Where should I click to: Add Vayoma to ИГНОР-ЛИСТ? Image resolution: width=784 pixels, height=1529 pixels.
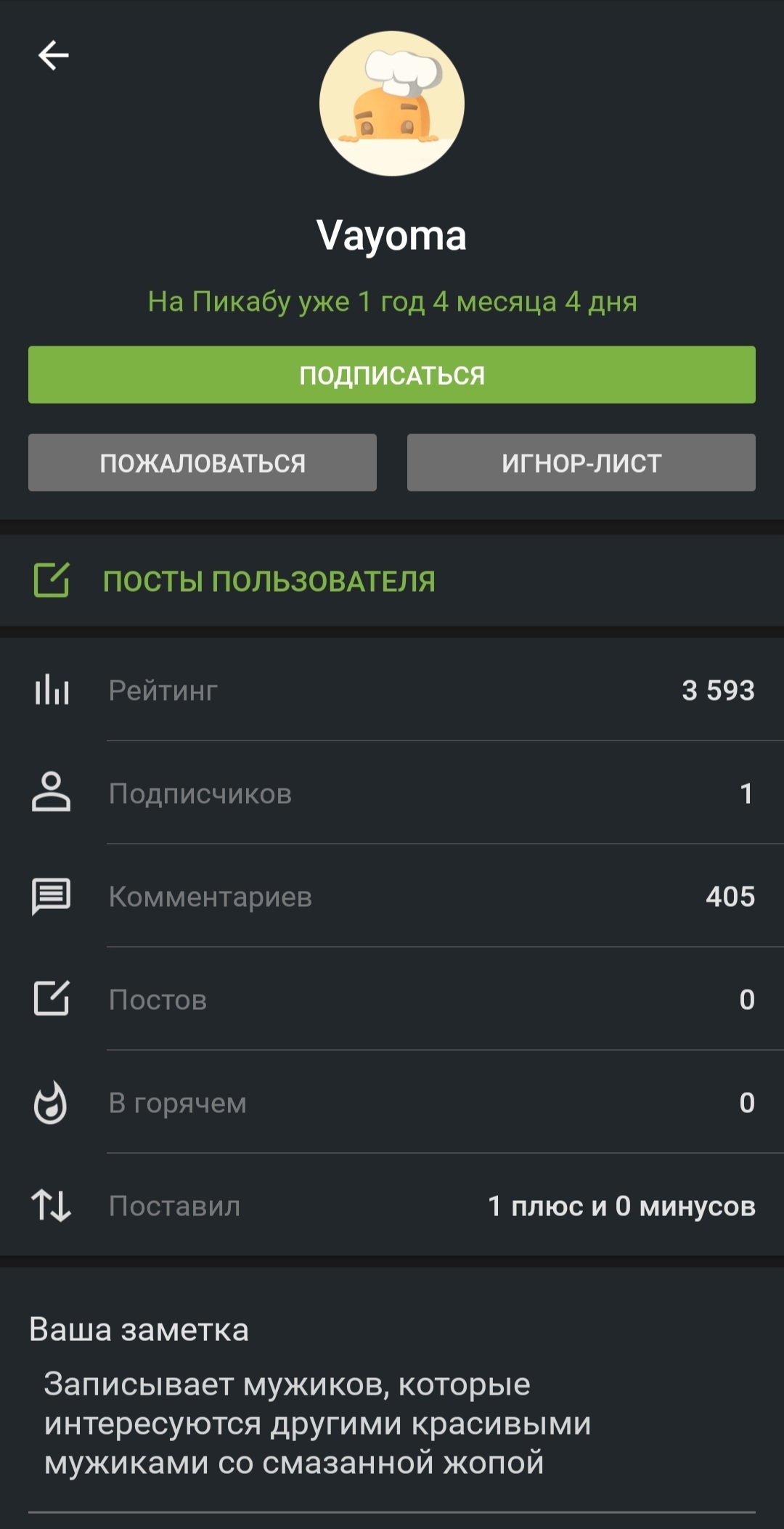(581, 462)
